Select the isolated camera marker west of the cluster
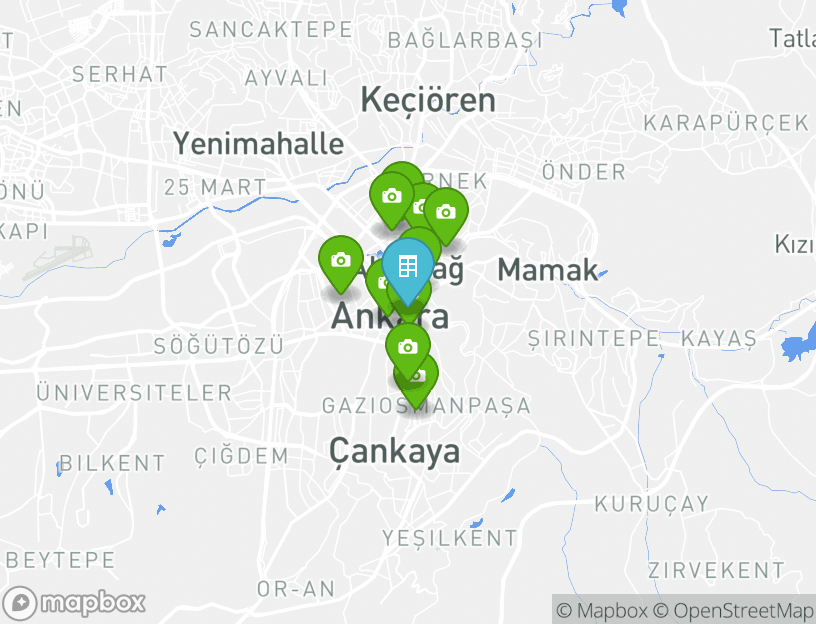Viewport: 816px width, 624px height. pos(340,261)
